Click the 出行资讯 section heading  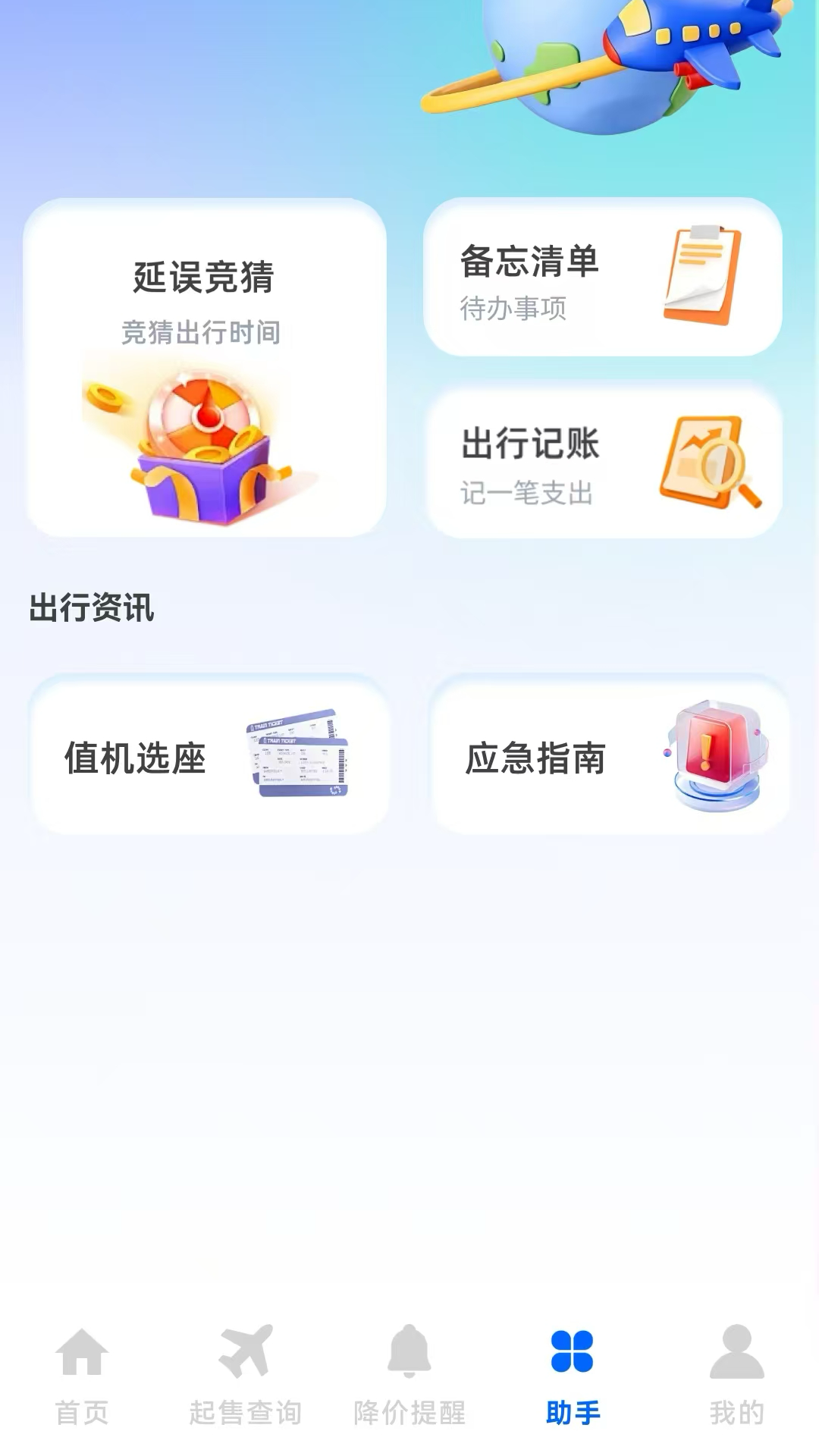(91, 603)
